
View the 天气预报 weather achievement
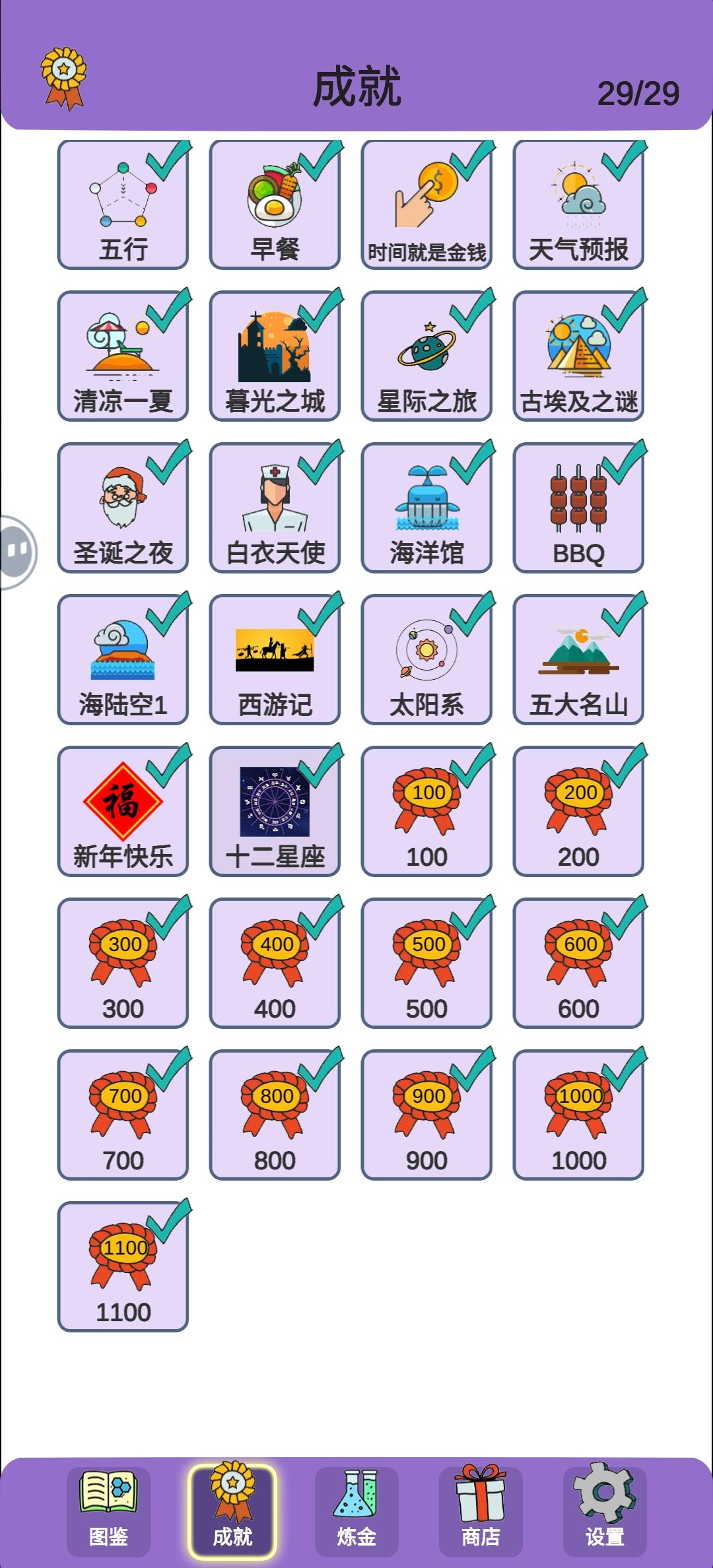coord(578,198)
